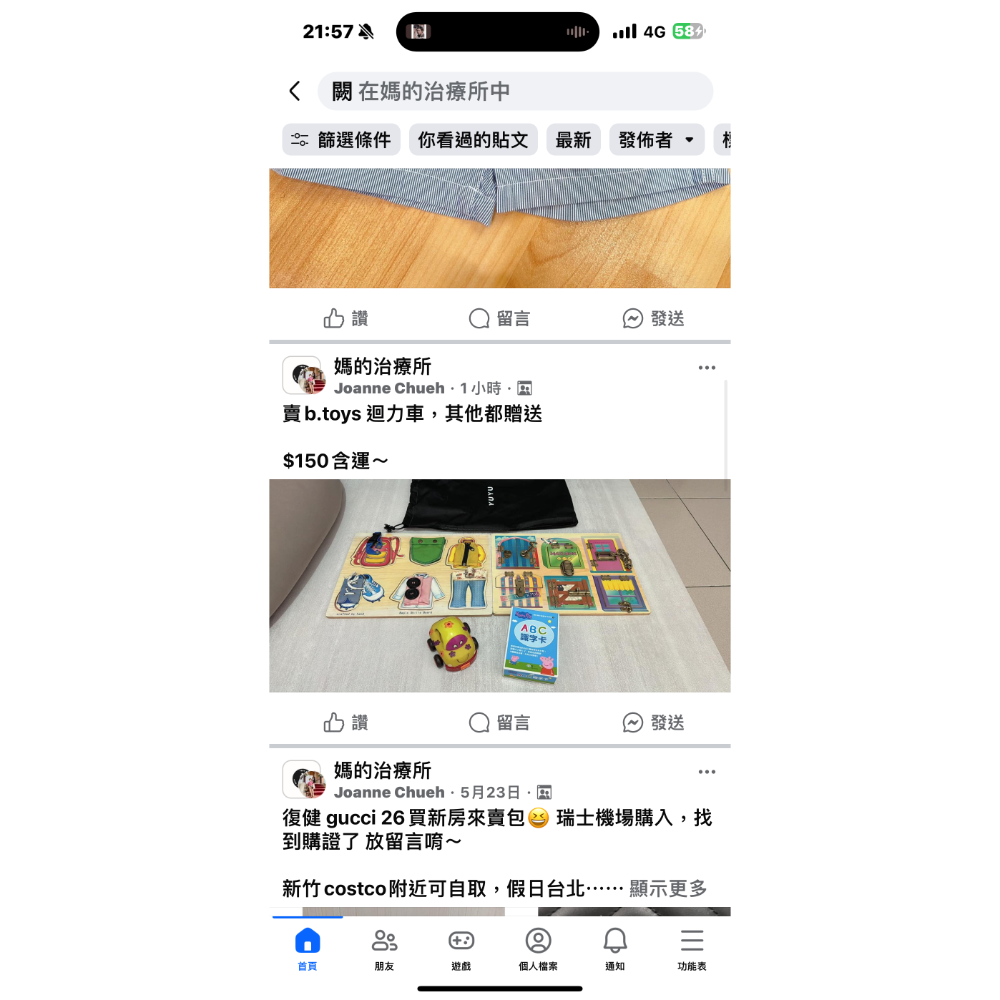Open the search field in 媽的治療所
The width and height of the screenshot is (1000, 1000).
point(515,91)
